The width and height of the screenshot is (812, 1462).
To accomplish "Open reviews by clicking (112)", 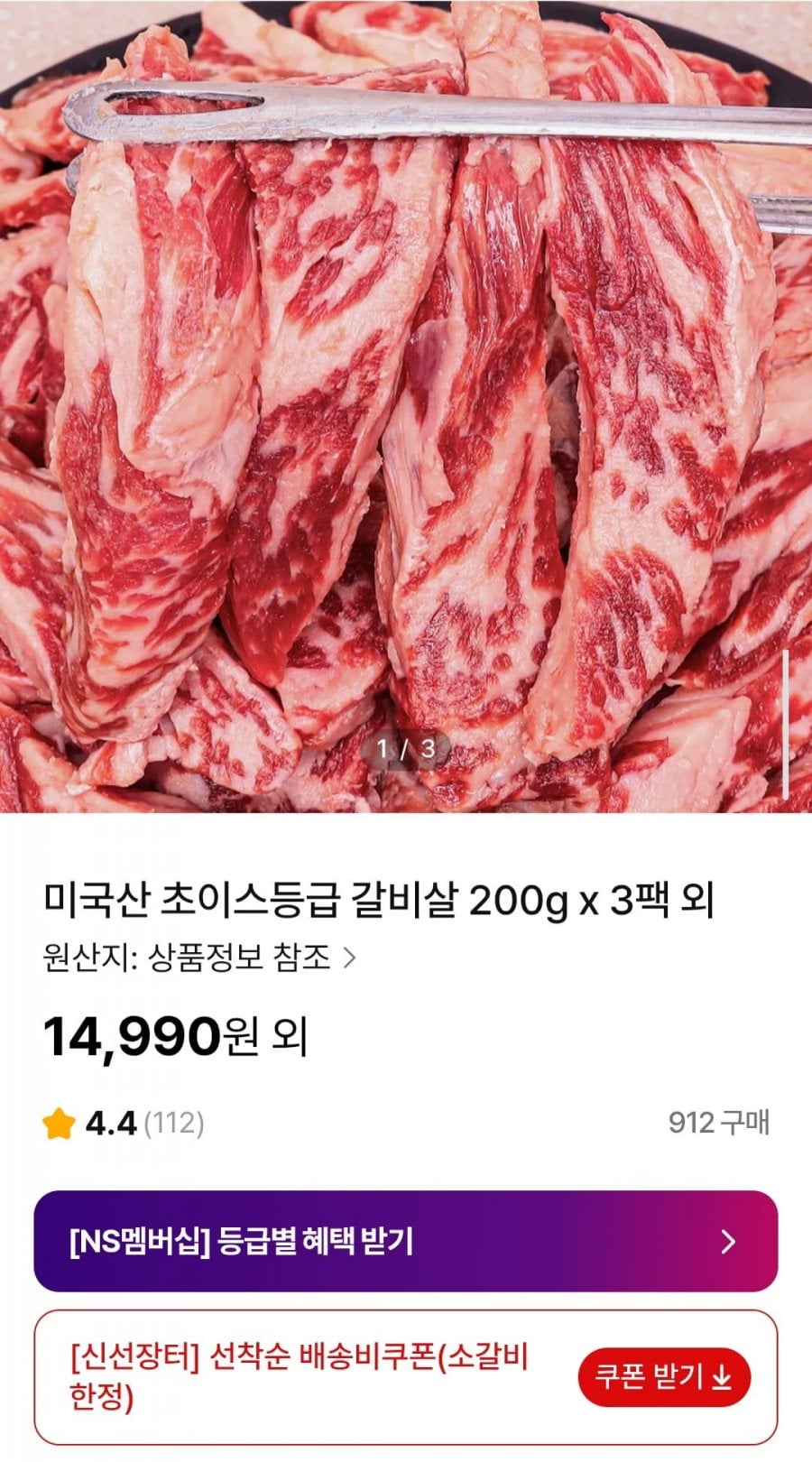I will pos(176,1122).
